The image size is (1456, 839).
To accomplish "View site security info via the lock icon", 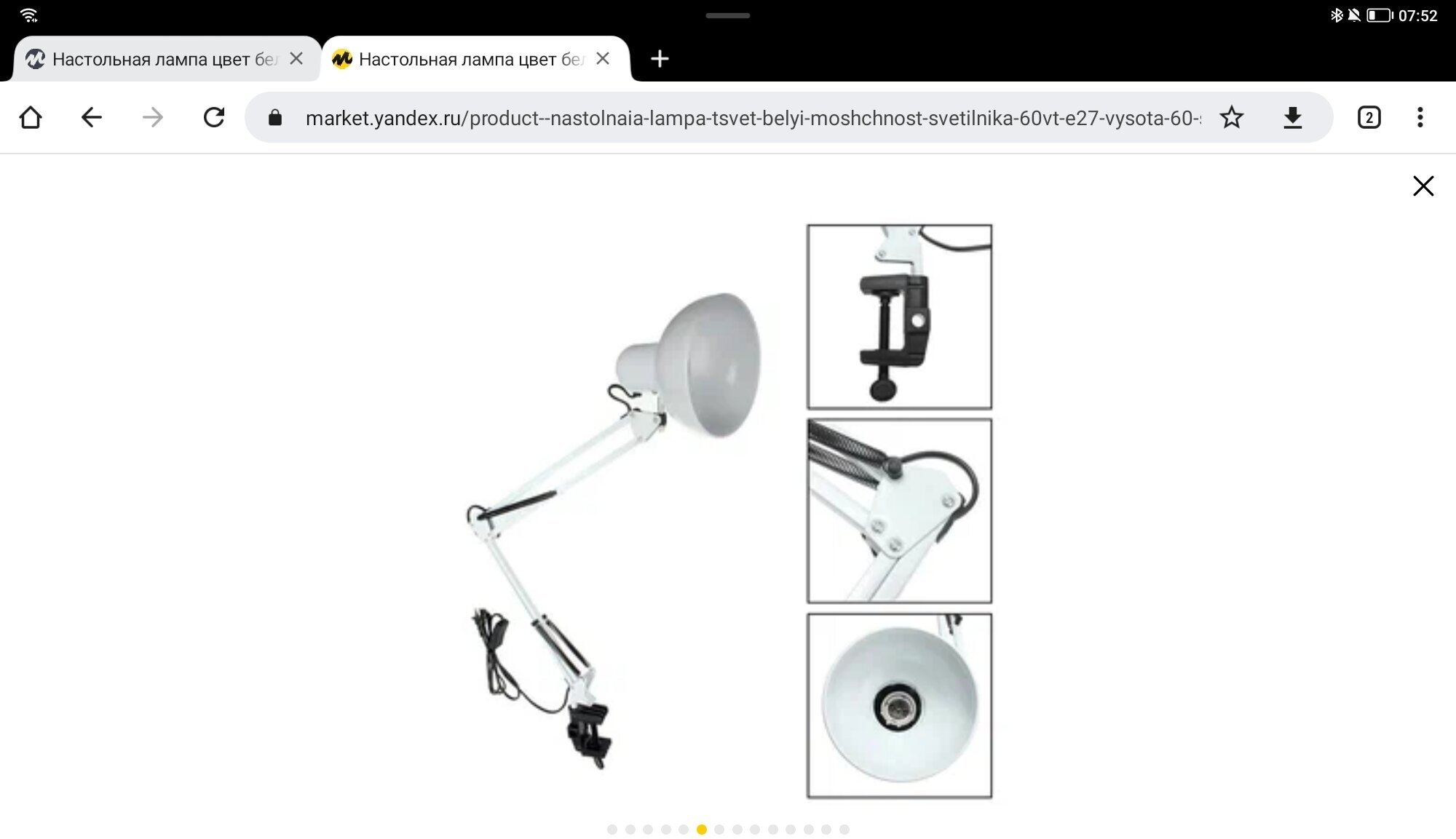I will [275, 118].
